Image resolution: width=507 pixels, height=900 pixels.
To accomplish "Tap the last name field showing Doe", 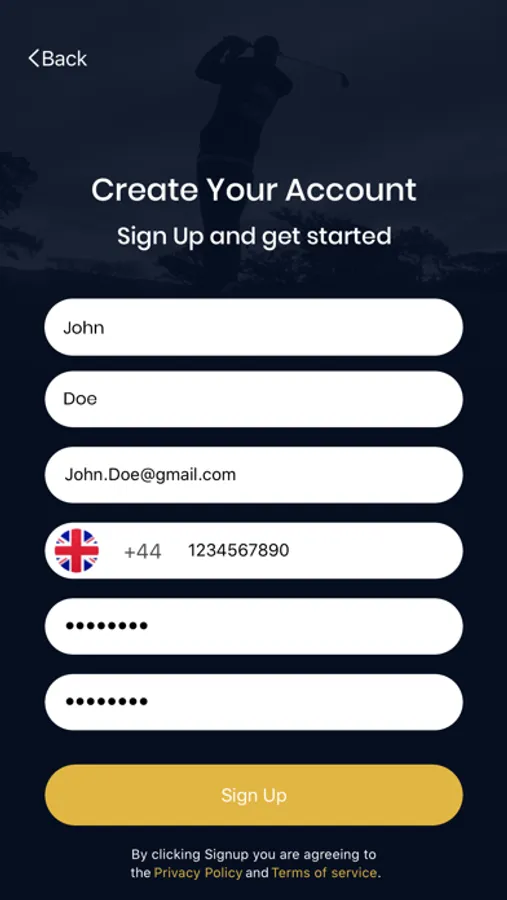I will 254,399.
